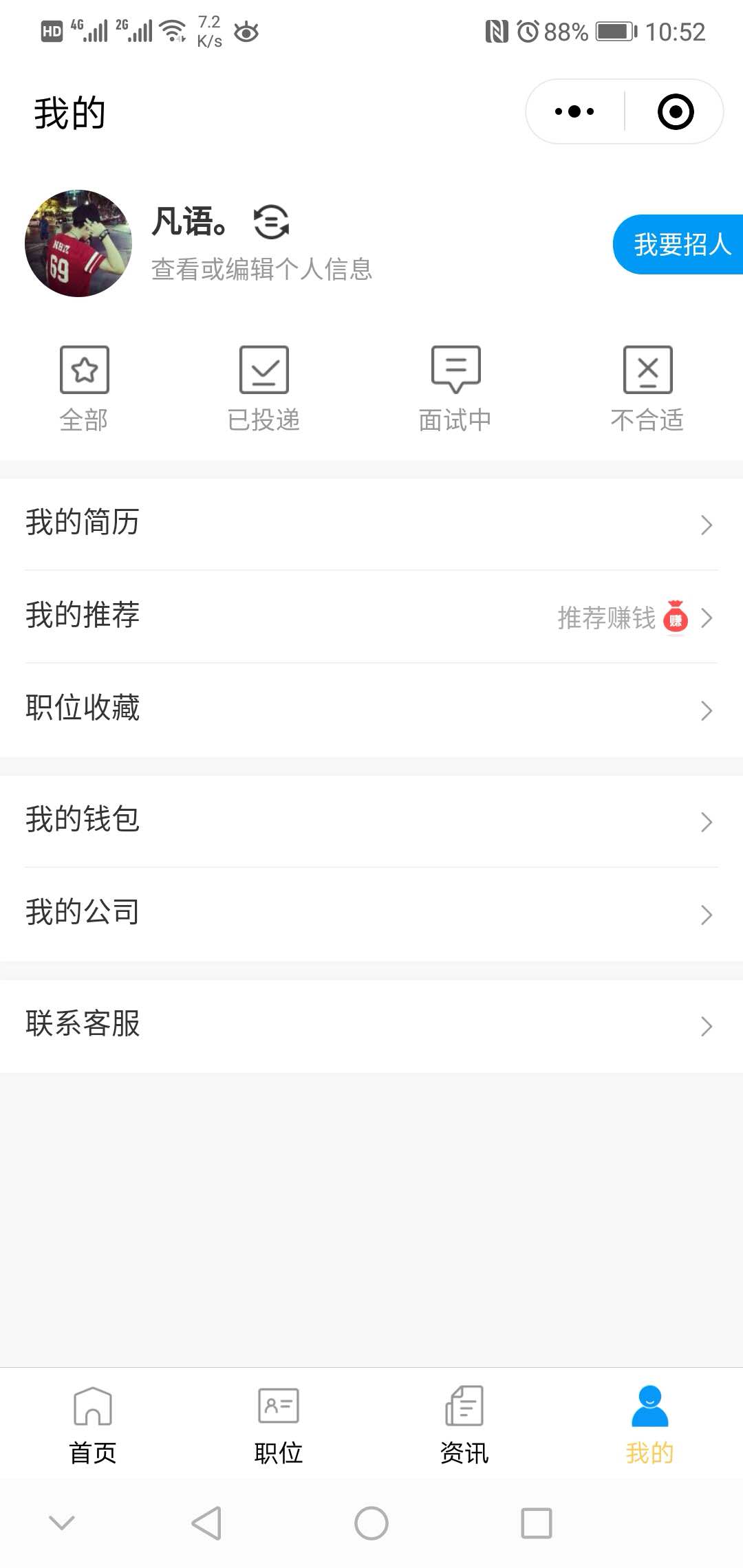Go to 职位收藏
Screen dimensions: 743x1568
click(371, 710)
